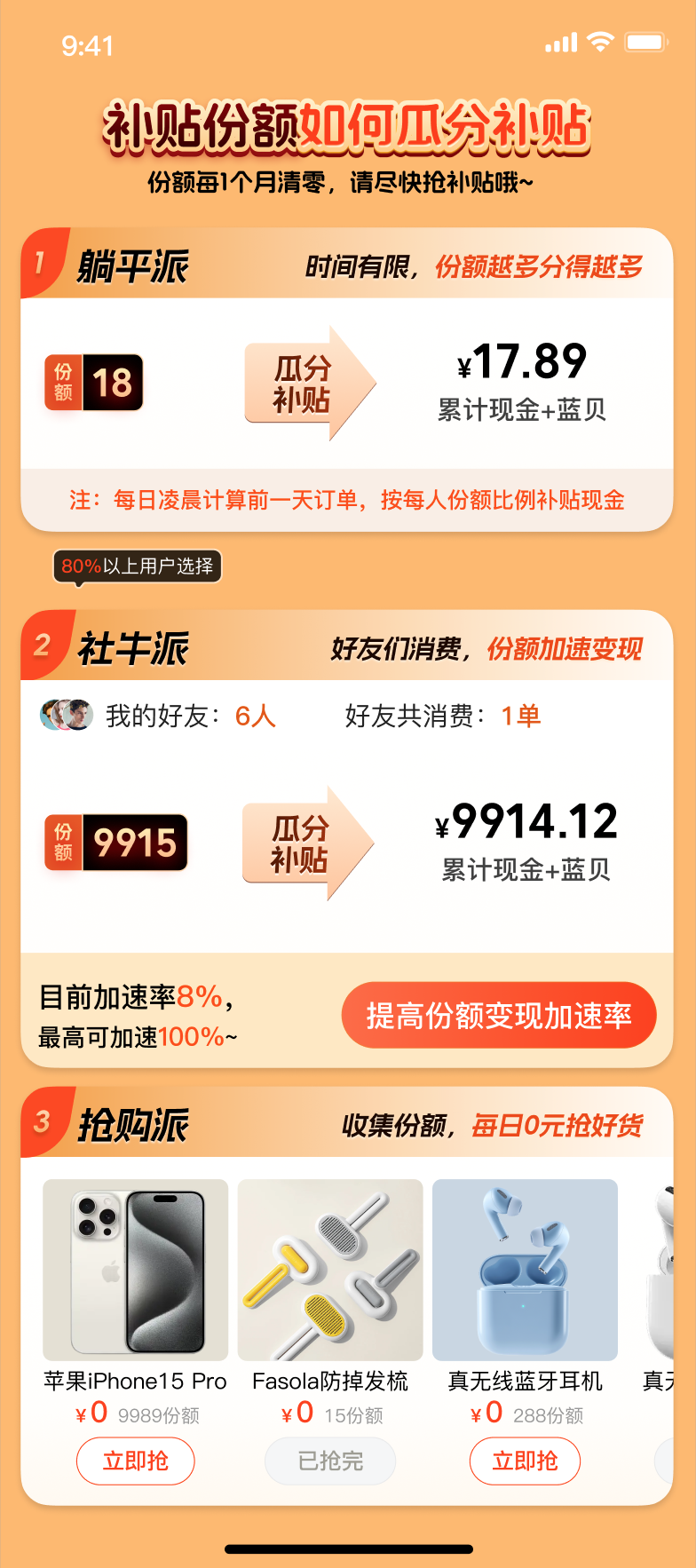
Task: Tap 瓜分补贴 arrow in 社牛派 card
Action: tap(304, 843)
